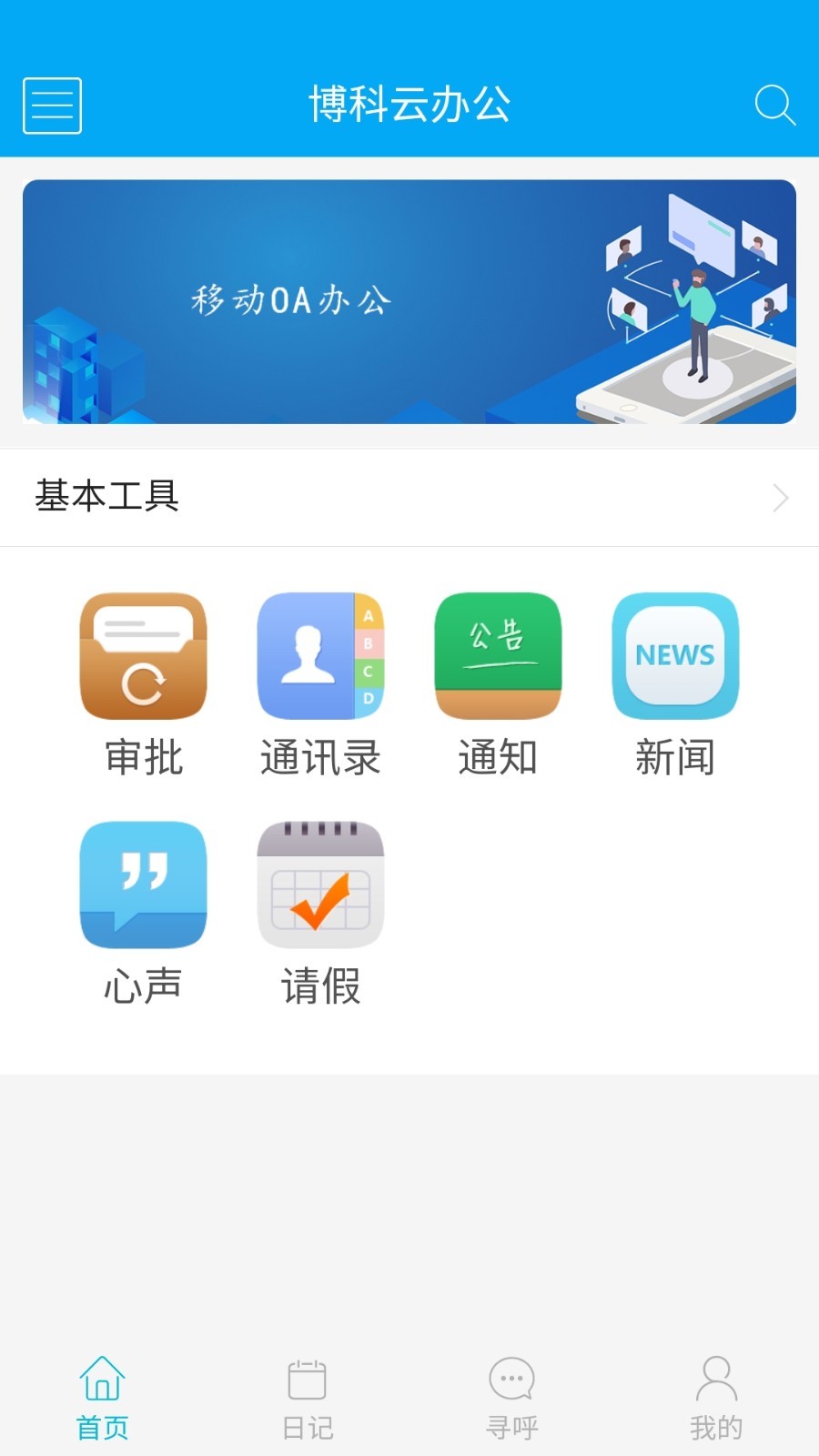Switch to the 日记 tab
Image resolution: width=819 pixels, height=1456 pixels.
[307, 1397]
